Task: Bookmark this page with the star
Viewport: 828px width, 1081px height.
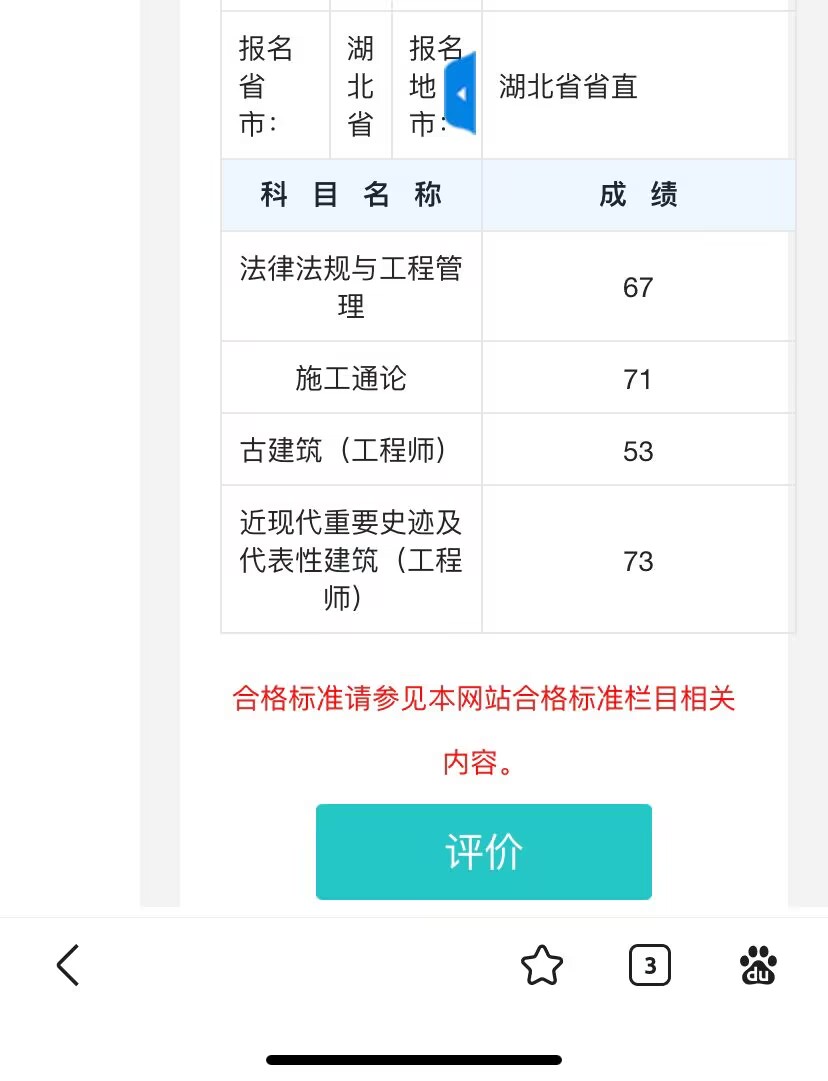Action: click(542, 966)
